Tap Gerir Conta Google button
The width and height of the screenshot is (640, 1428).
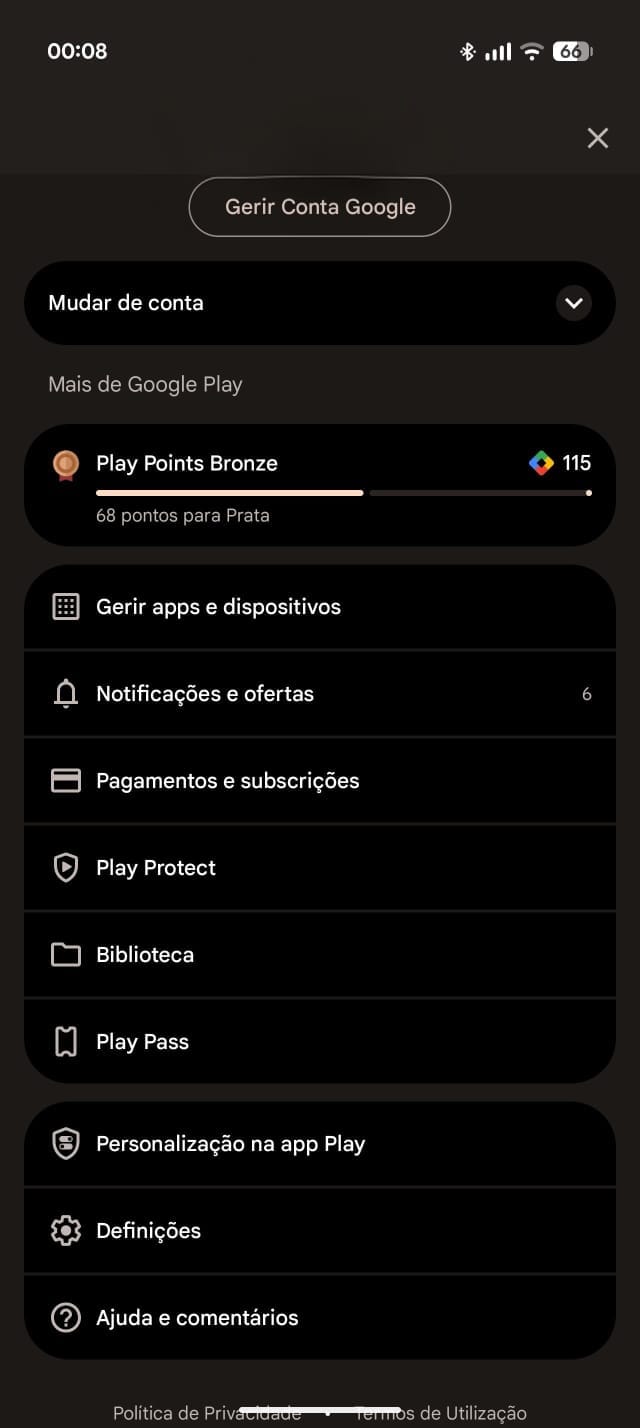[320, 207]
